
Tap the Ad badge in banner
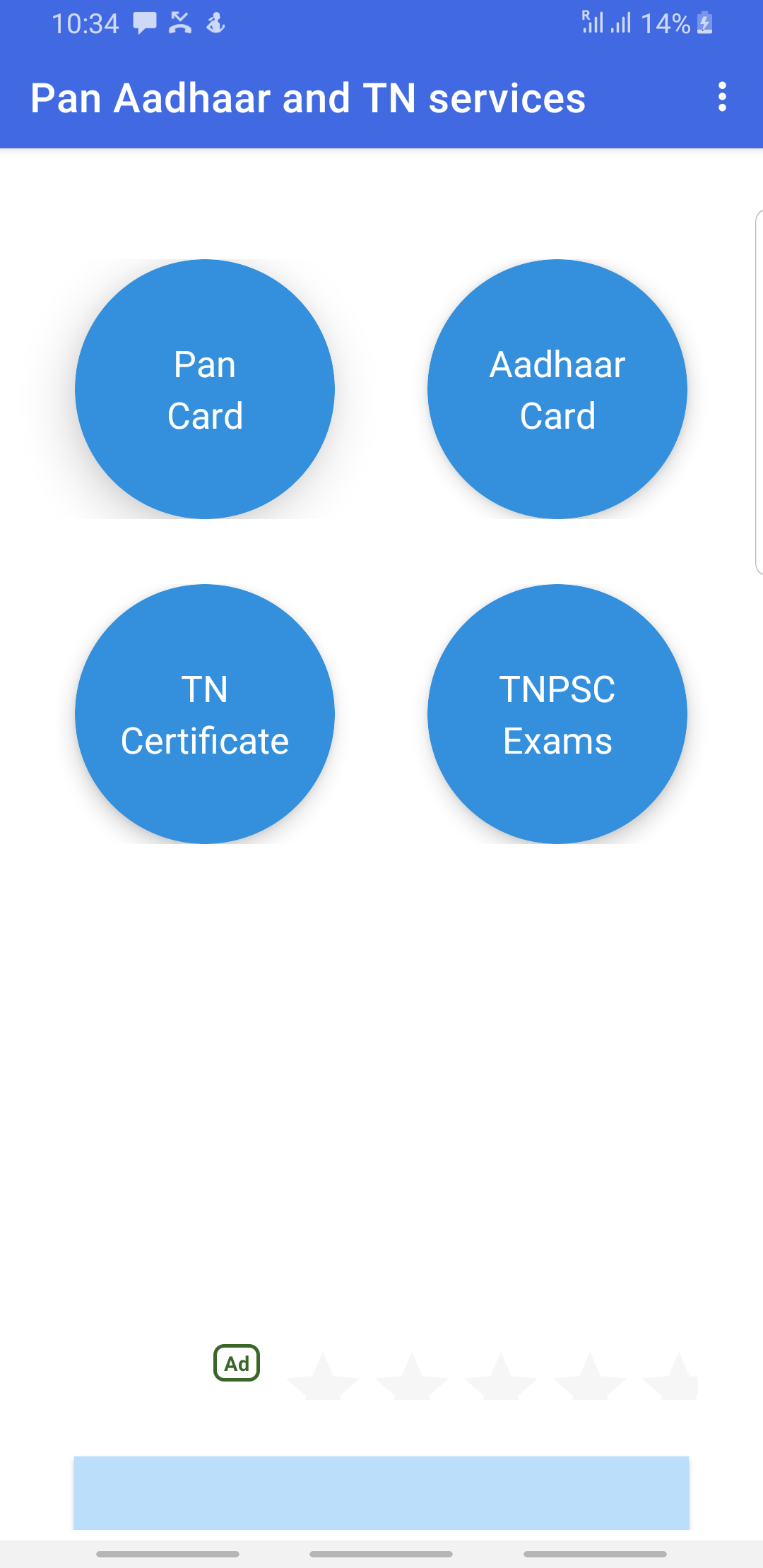[237, 1363]
